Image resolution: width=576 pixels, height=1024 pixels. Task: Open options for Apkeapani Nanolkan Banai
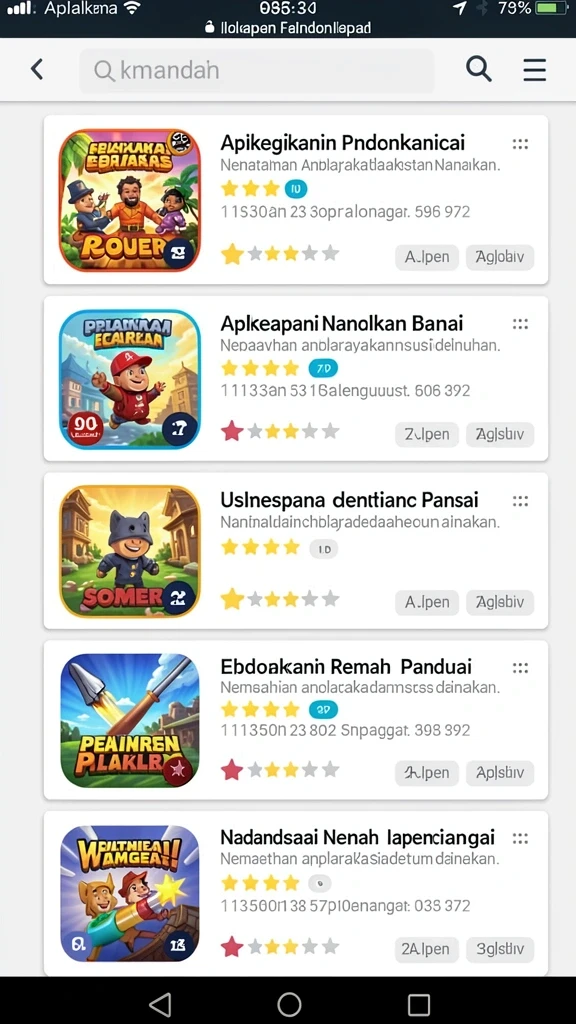[520, 324]
